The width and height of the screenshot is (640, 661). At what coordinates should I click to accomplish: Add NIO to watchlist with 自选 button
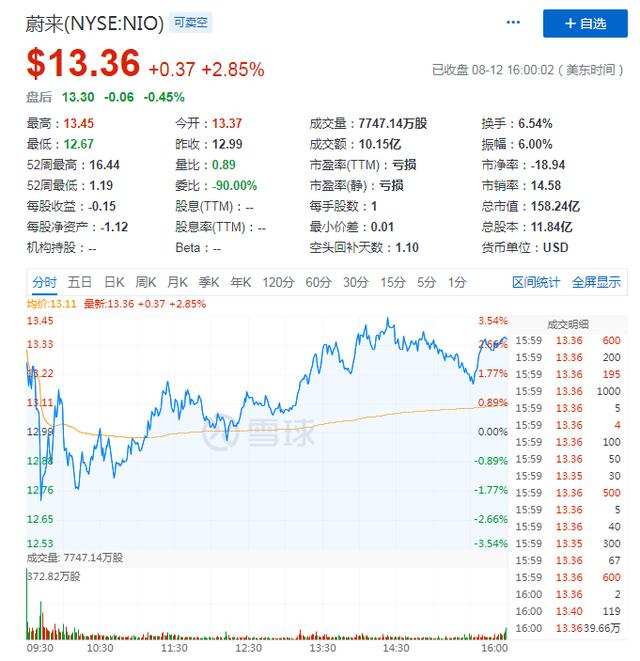(x=585, y=23)
